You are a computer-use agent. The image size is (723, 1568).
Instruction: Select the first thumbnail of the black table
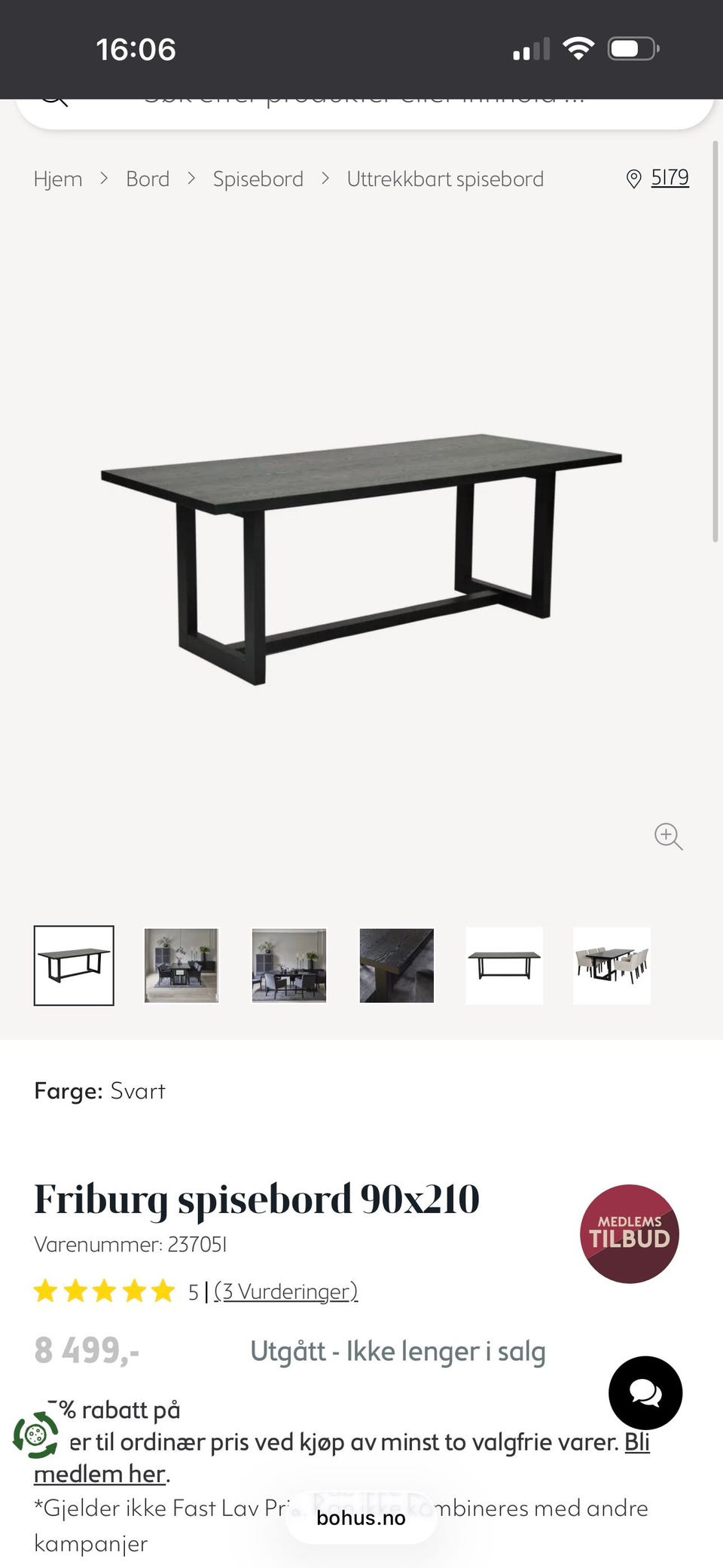pyautogui.click(x=74, y=965)
